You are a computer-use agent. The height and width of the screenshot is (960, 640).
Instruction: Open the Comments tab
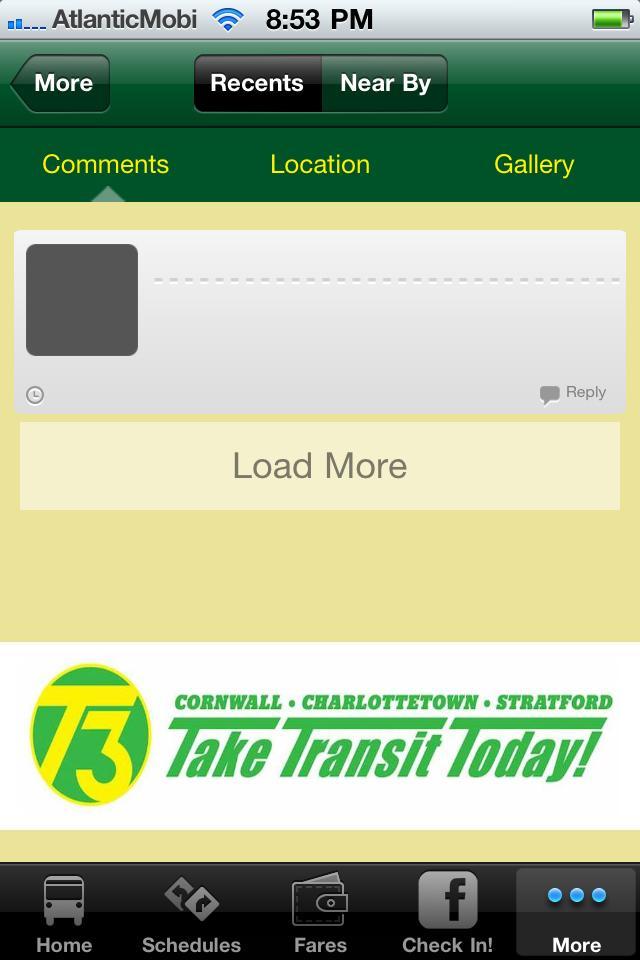(x=106, y=164)
